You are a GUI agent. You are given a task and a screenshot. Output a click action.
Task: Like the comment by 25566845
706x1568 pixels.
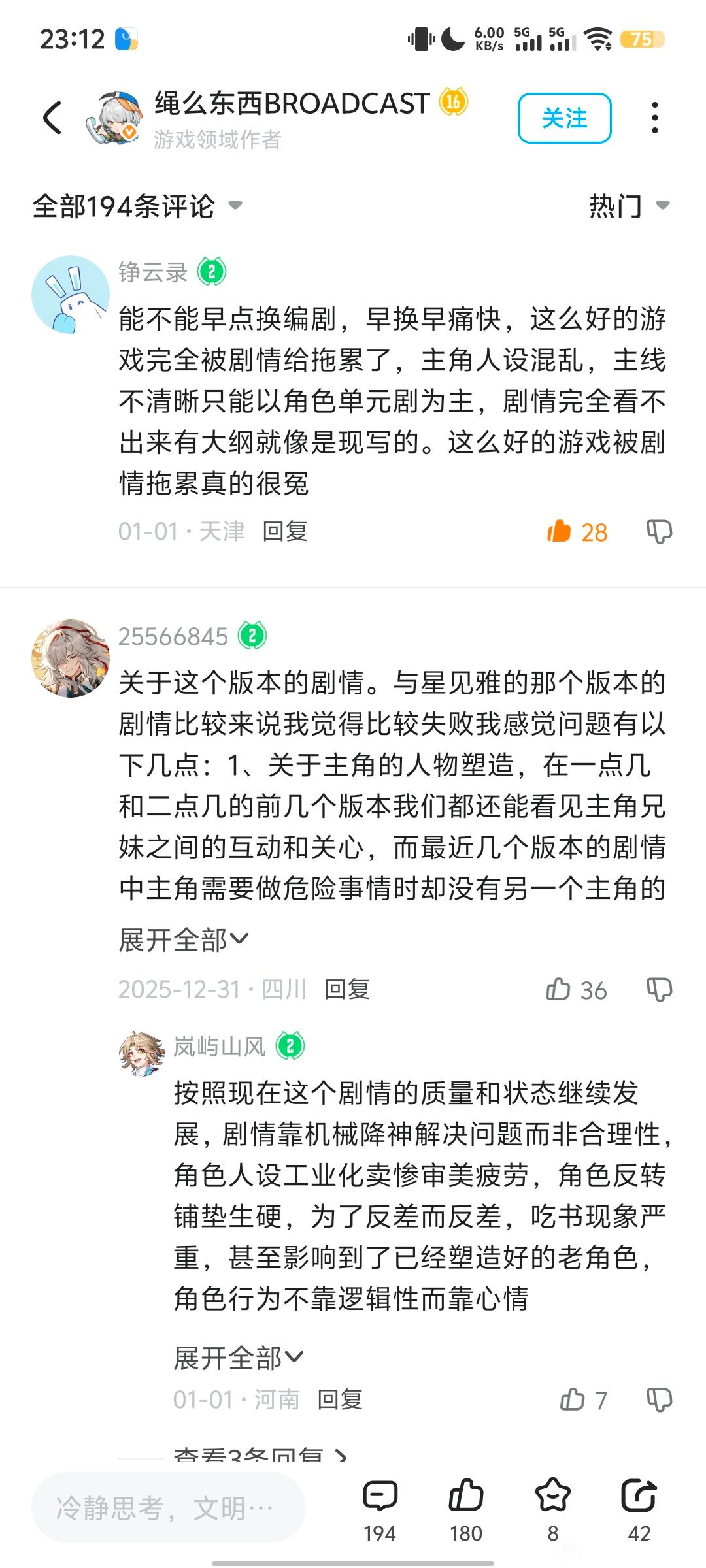click(577, 990)
